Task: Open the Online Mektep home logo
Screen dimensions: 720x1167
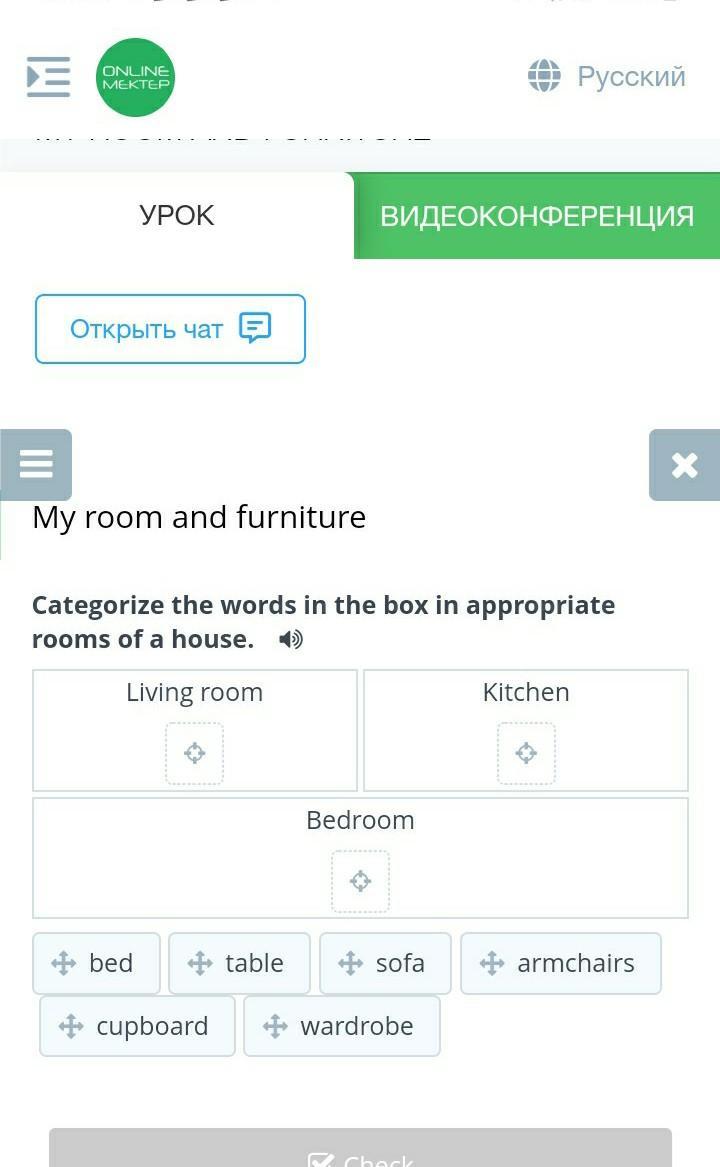Action: point(135,77)
